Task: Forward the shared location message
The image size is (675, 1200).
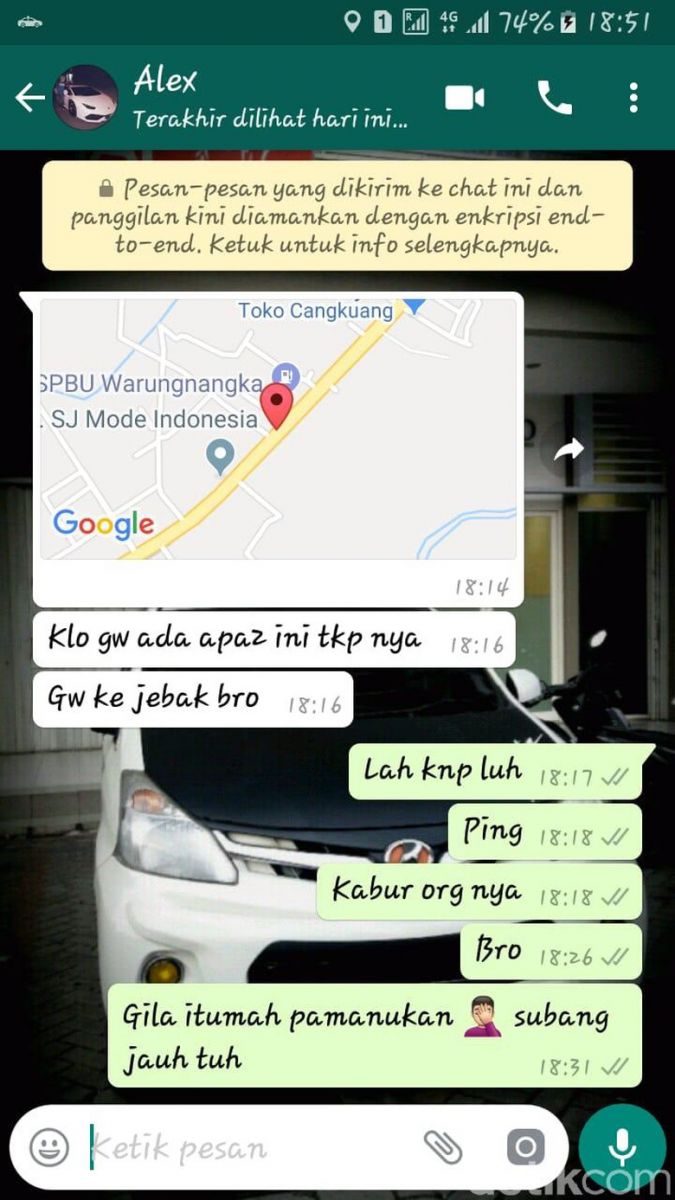Action: click(569, 450)
